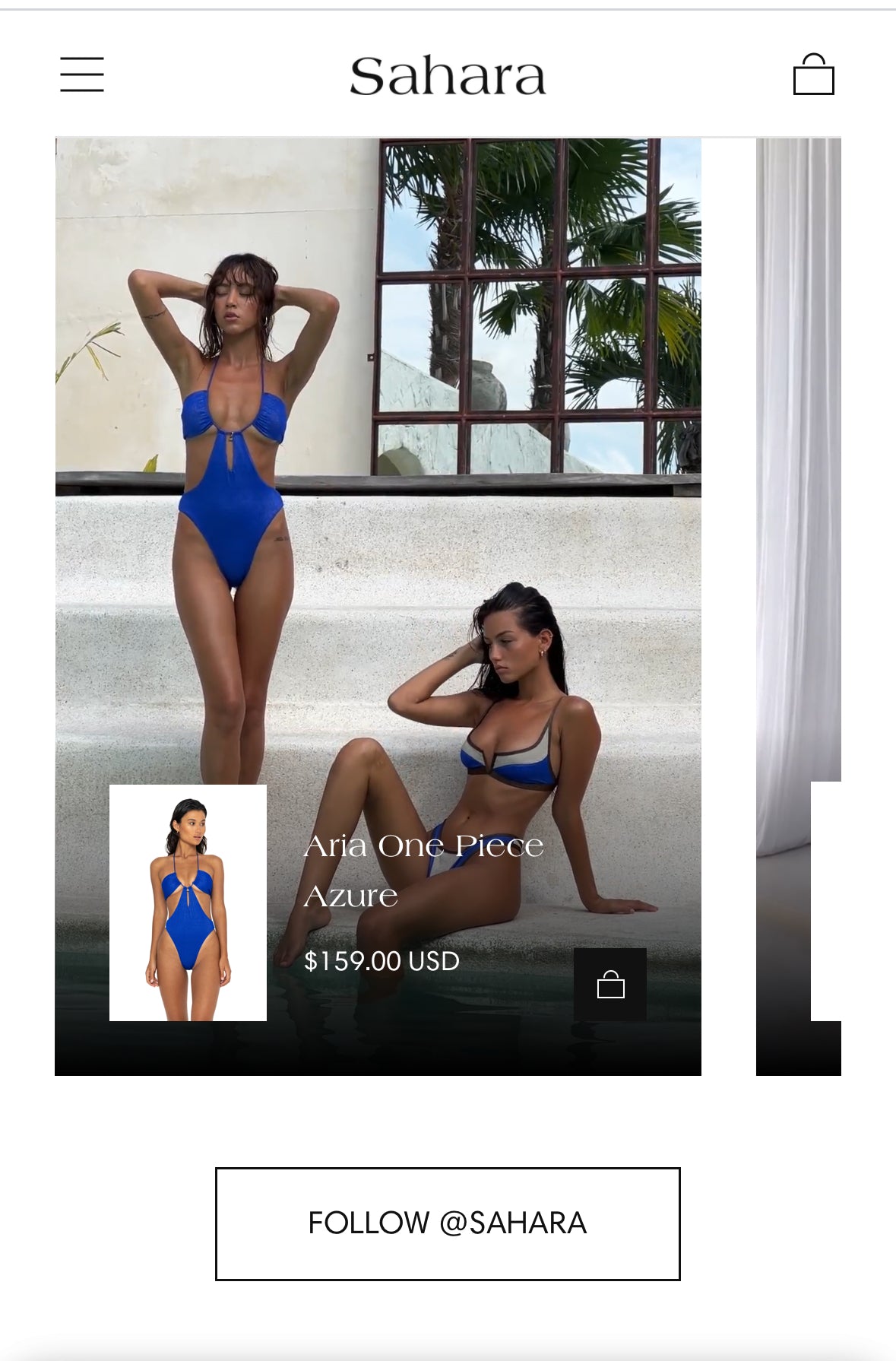This screenshot has height=1361, width=896.
Task: Open the hamburger navigation menu
Action: 82,75
